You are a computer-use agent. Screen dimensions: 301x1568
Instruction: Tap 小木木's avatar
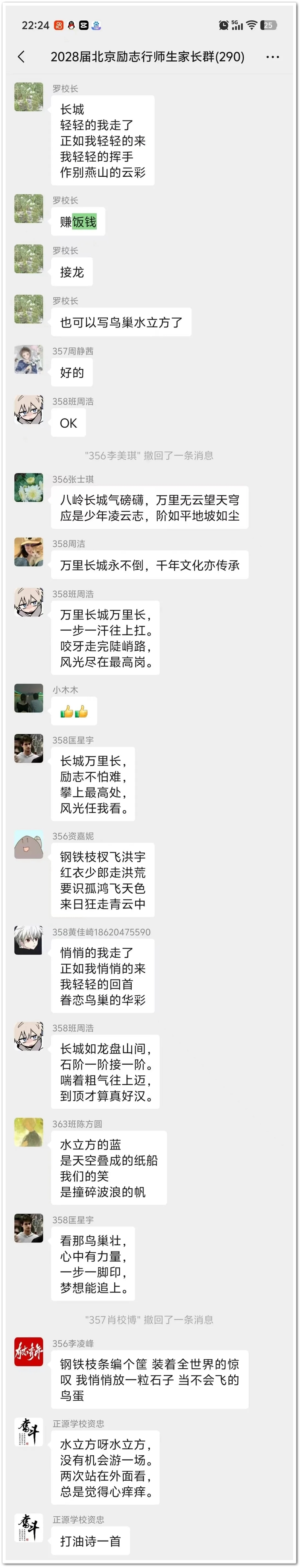(29, 698)
